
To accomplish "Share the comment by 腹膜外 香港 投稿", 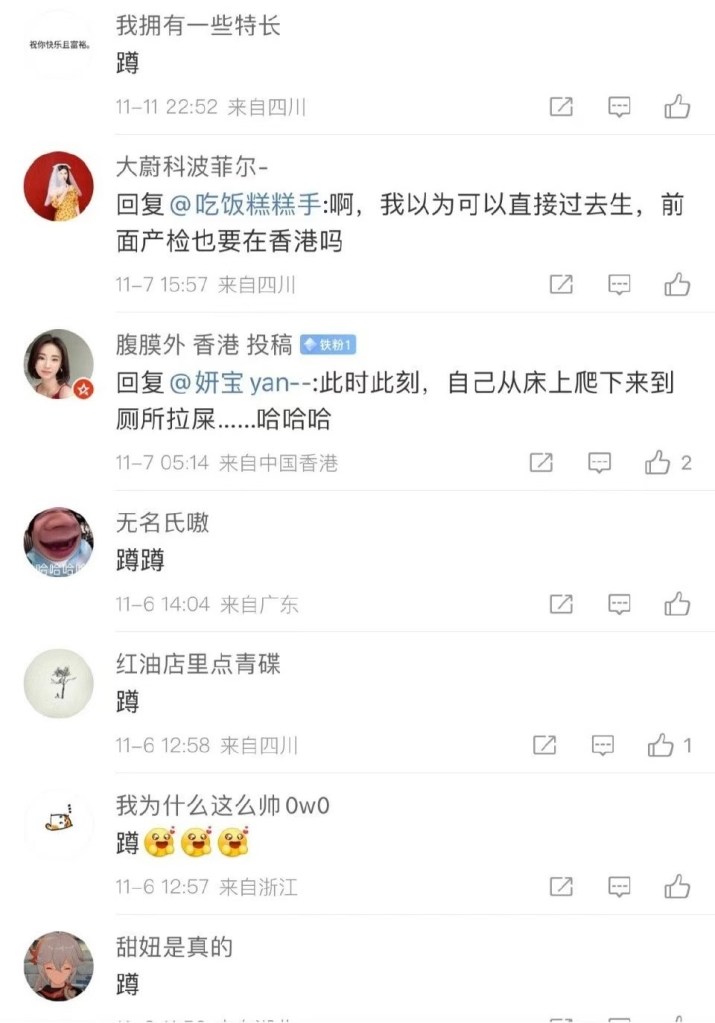I will coord(541,462).
